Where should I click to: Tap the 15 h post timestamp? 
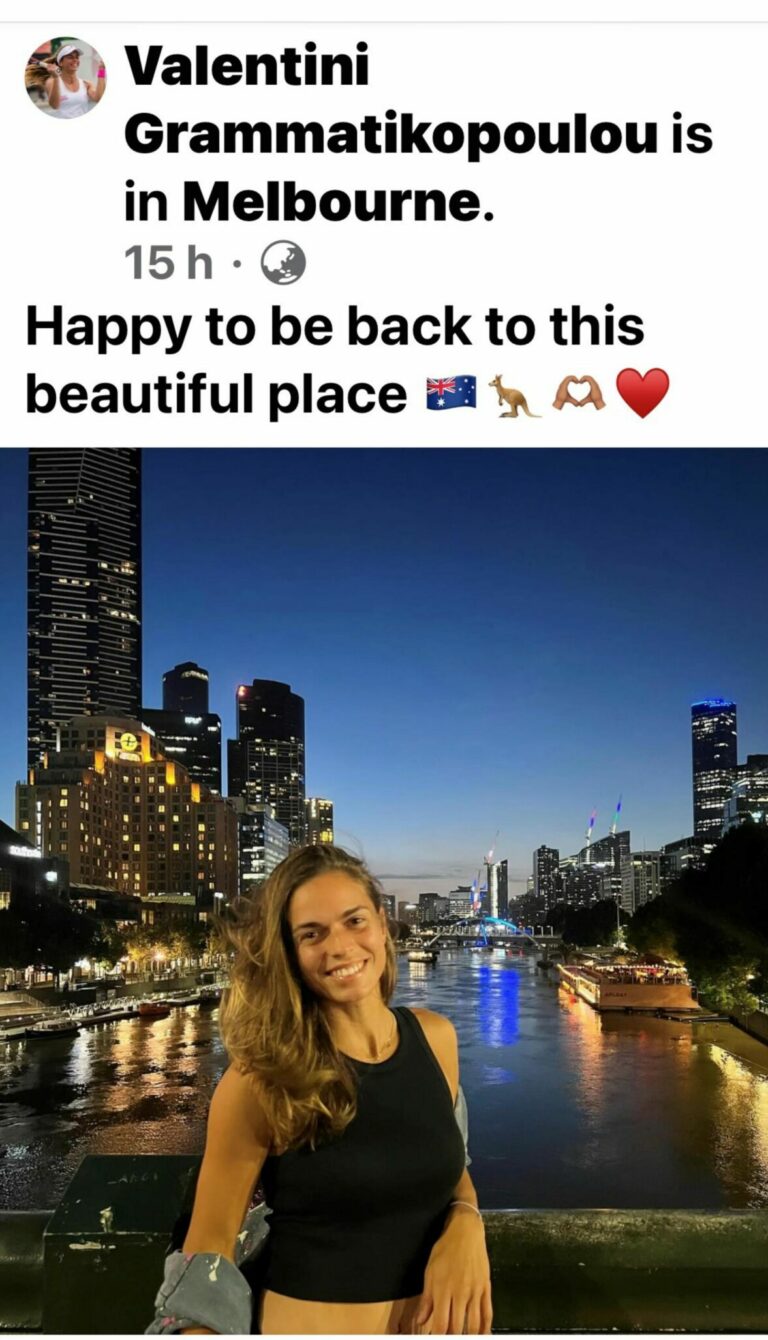168,264
